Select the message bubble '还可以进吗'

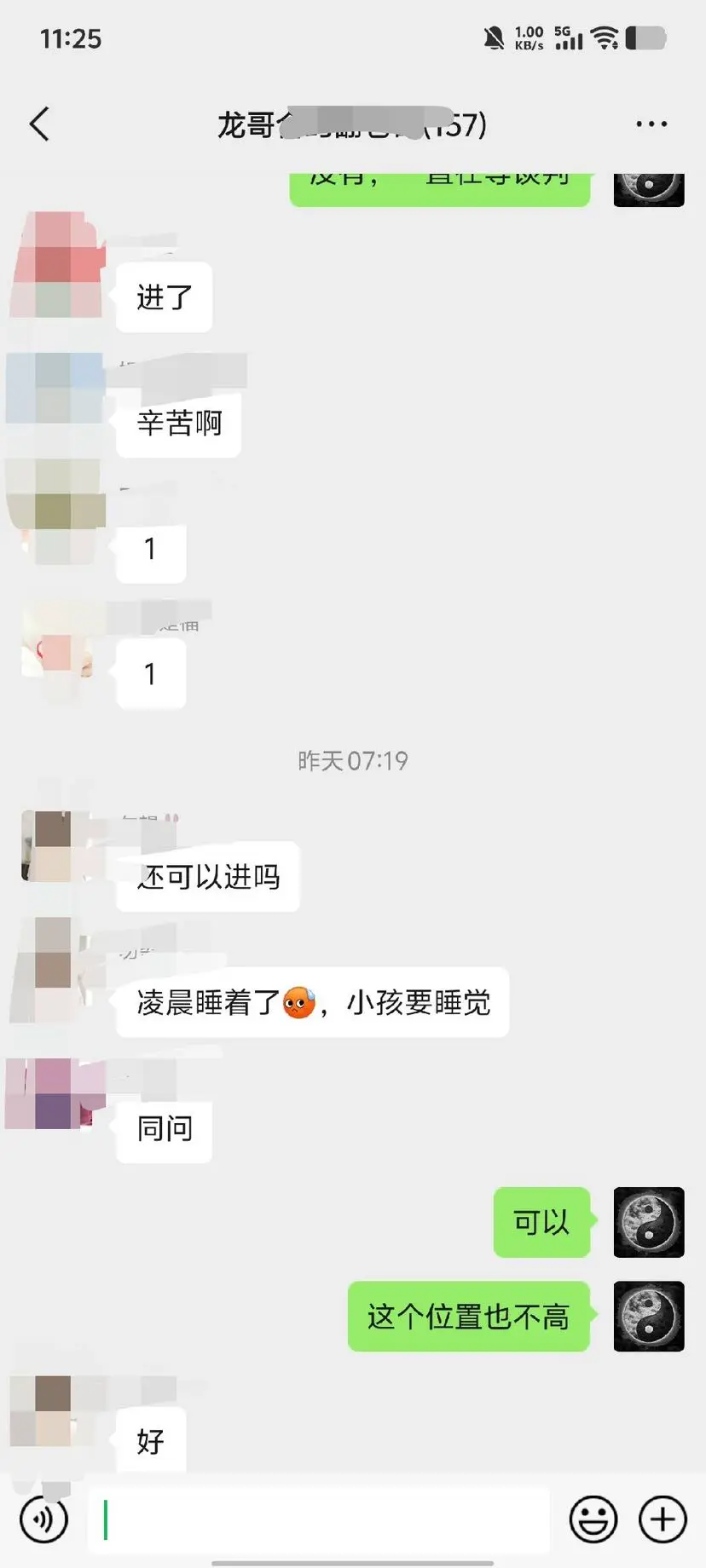(207, 876)
